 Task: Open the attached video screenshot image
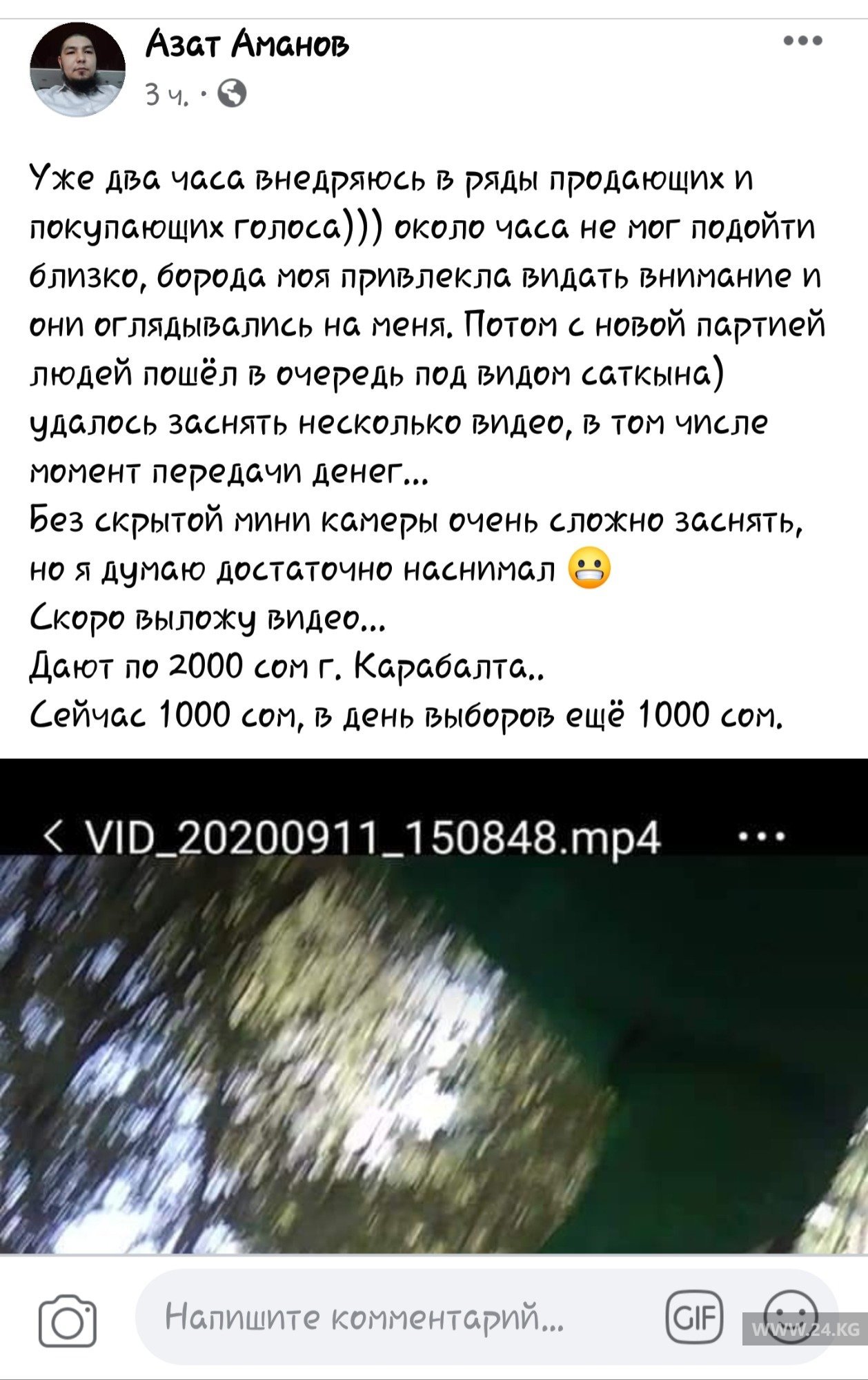(433, 1007)
